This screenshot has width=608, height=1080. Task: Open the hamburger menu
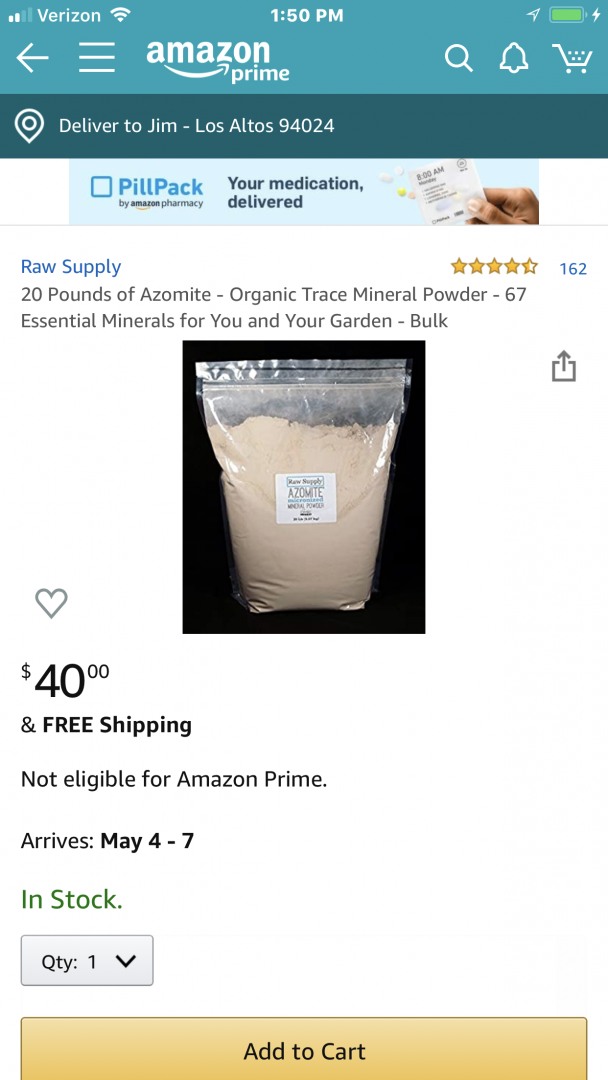(x=96, y=58)
